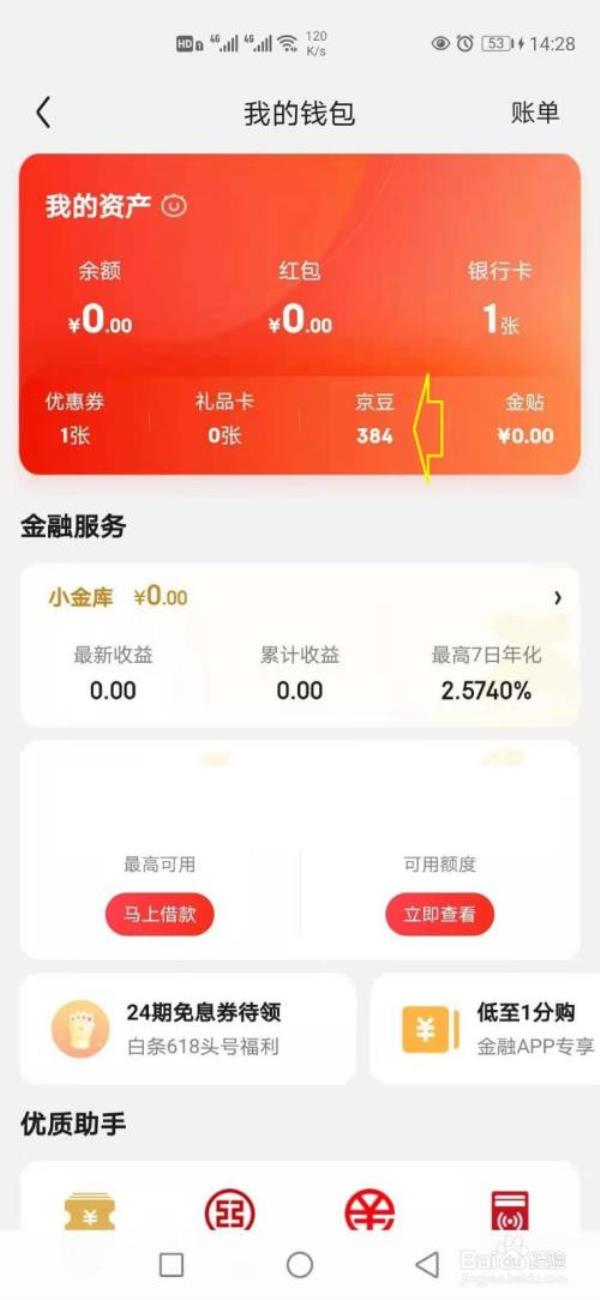Open 优惠券 coupons
This screenshot has width=600, height=1300.
[x=75, y=418]
